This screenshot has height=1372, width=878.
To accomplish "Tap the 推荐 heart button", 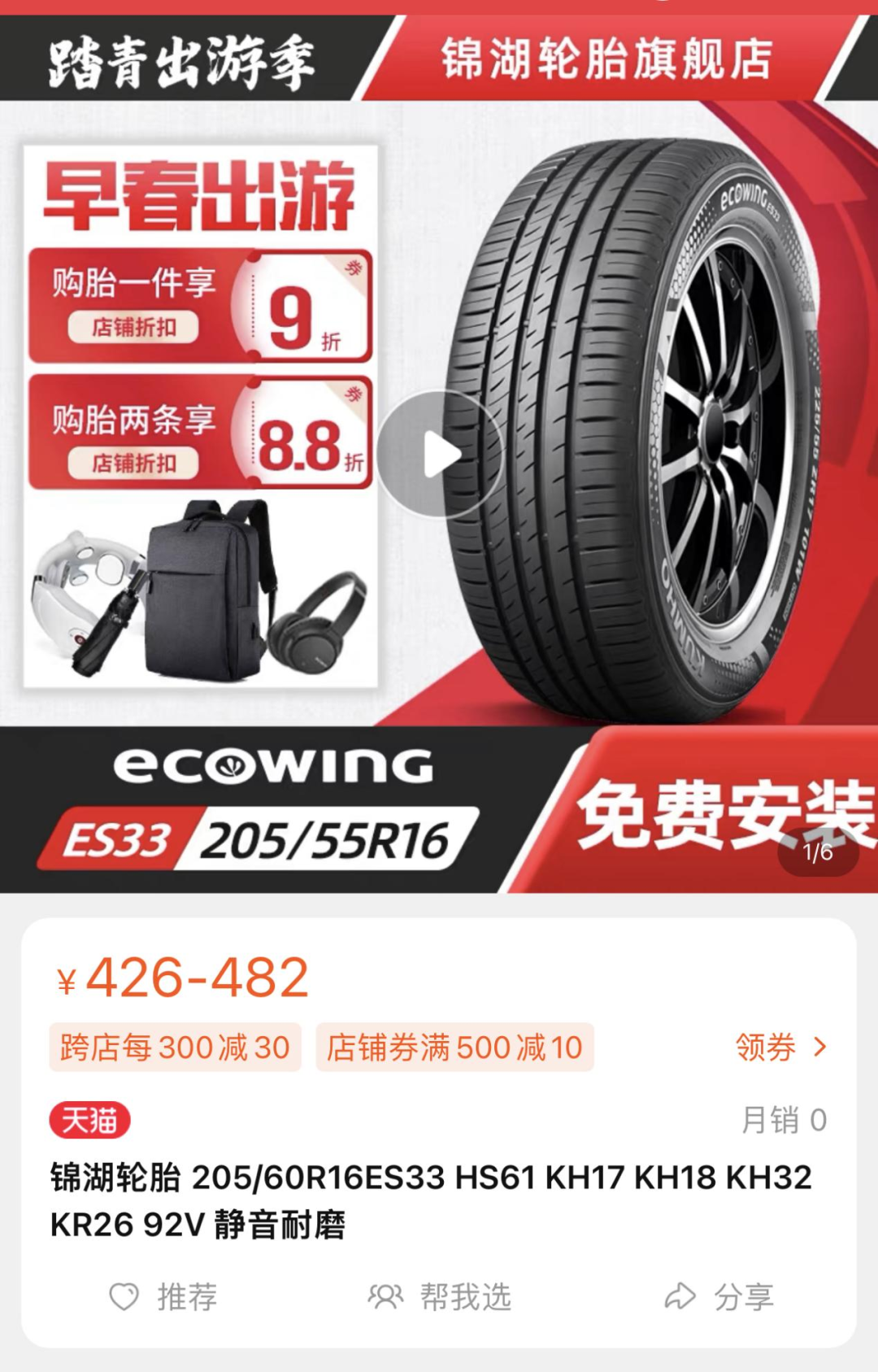I will click(x=163, y=1296).
